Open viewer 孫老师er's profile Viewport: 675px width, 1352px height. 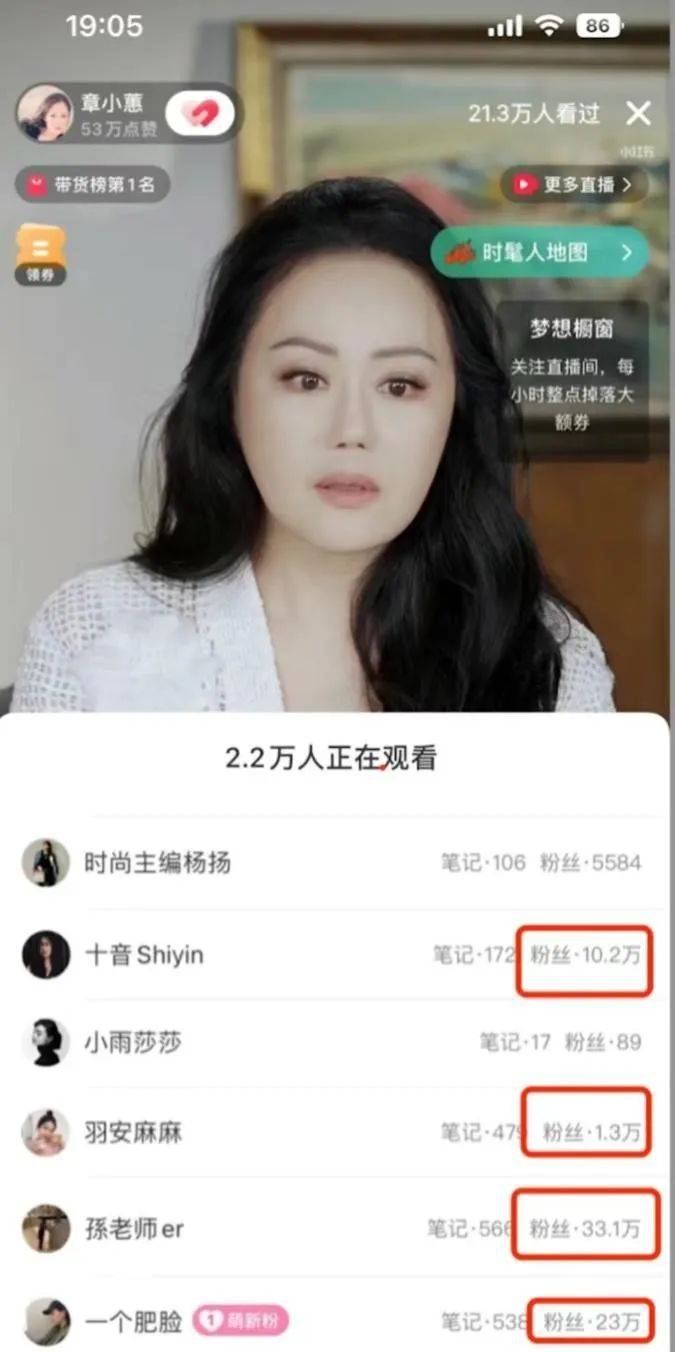[x=134, y=1229]
